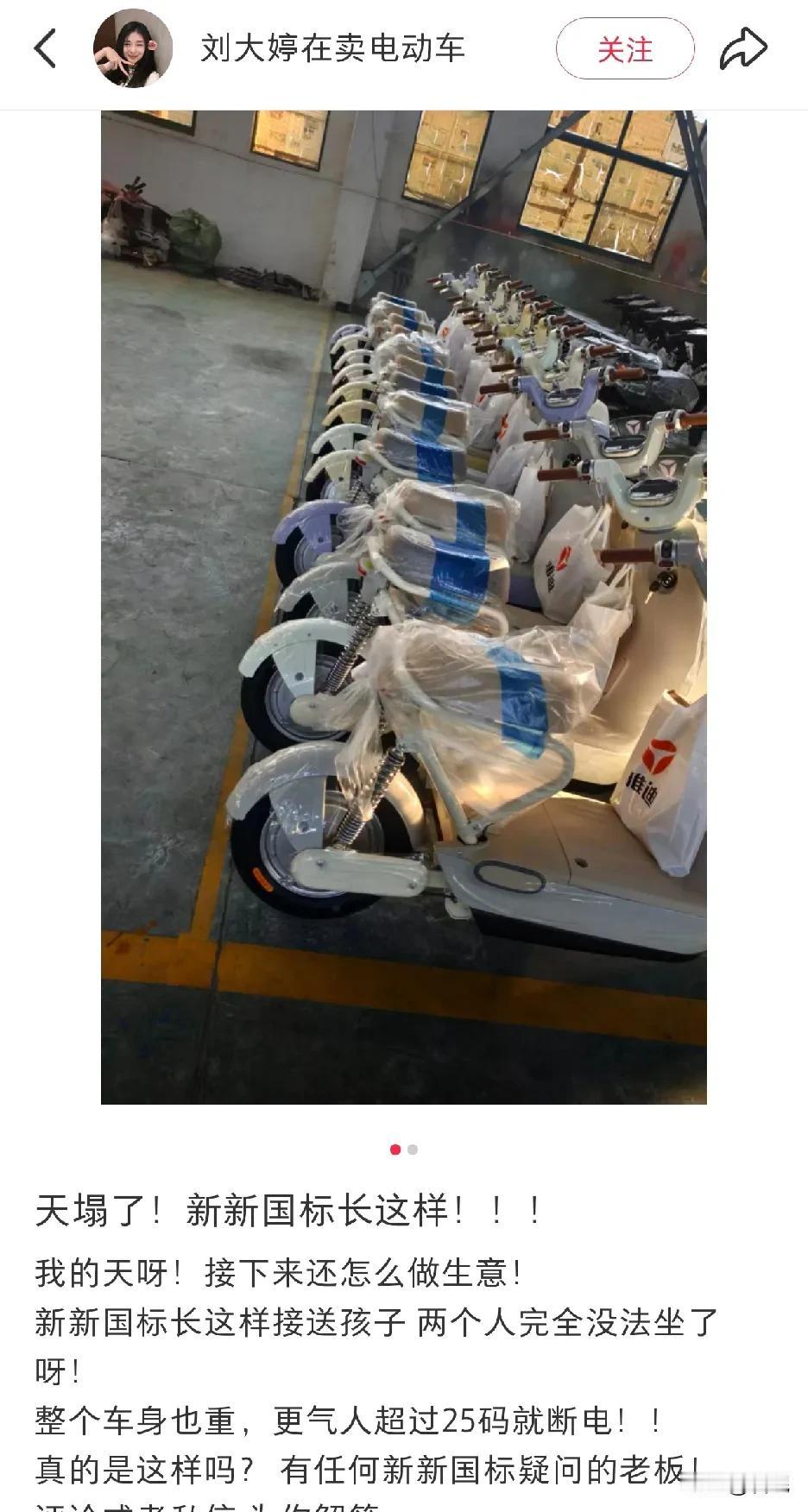
Task: Open 刘大婷在卖电动车 profile avatar
Action: click(132, 48)
